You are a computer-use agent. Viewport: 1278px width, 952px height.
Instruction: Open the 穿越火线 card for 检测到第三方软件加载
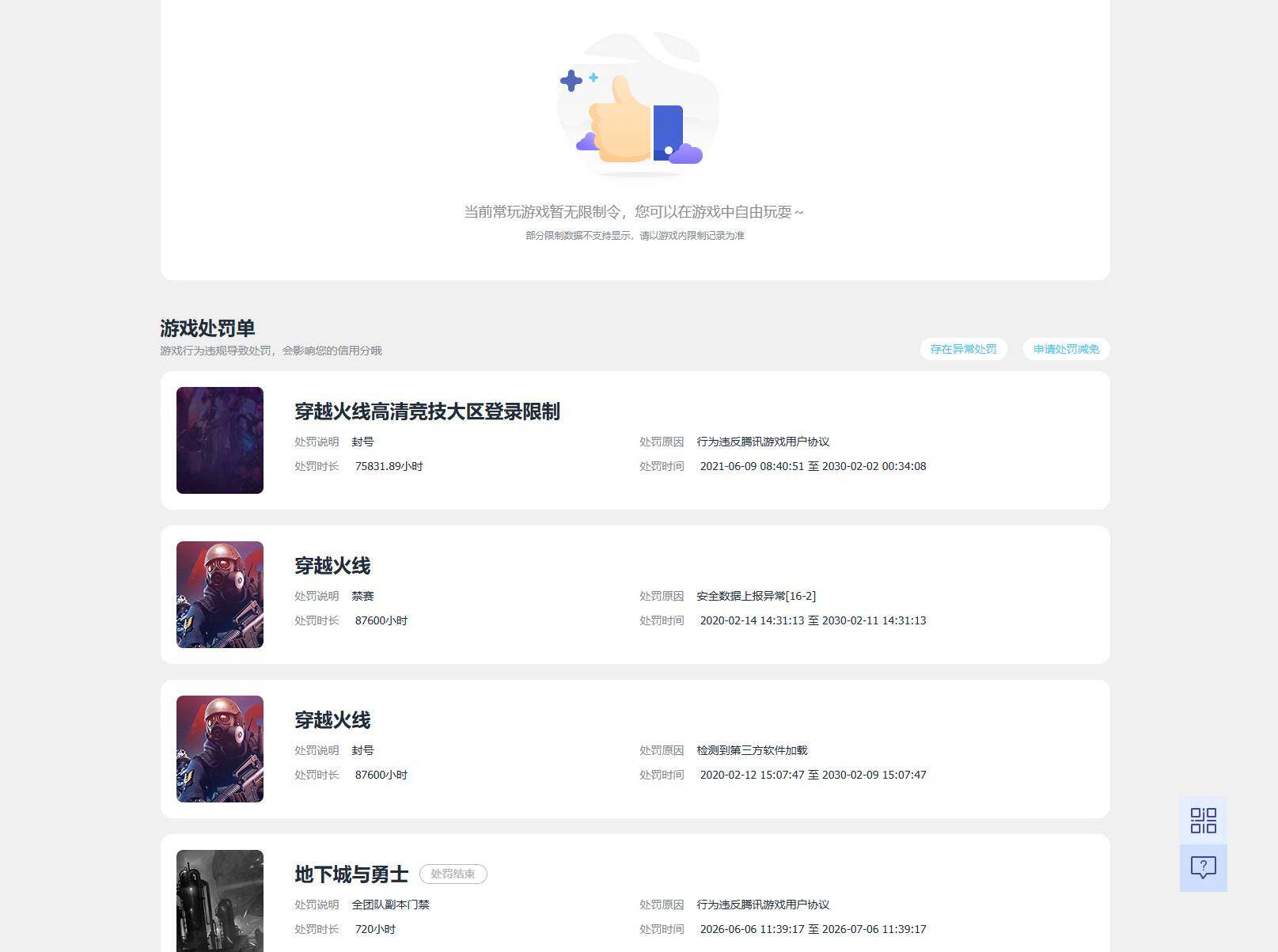tap(635, 749)
